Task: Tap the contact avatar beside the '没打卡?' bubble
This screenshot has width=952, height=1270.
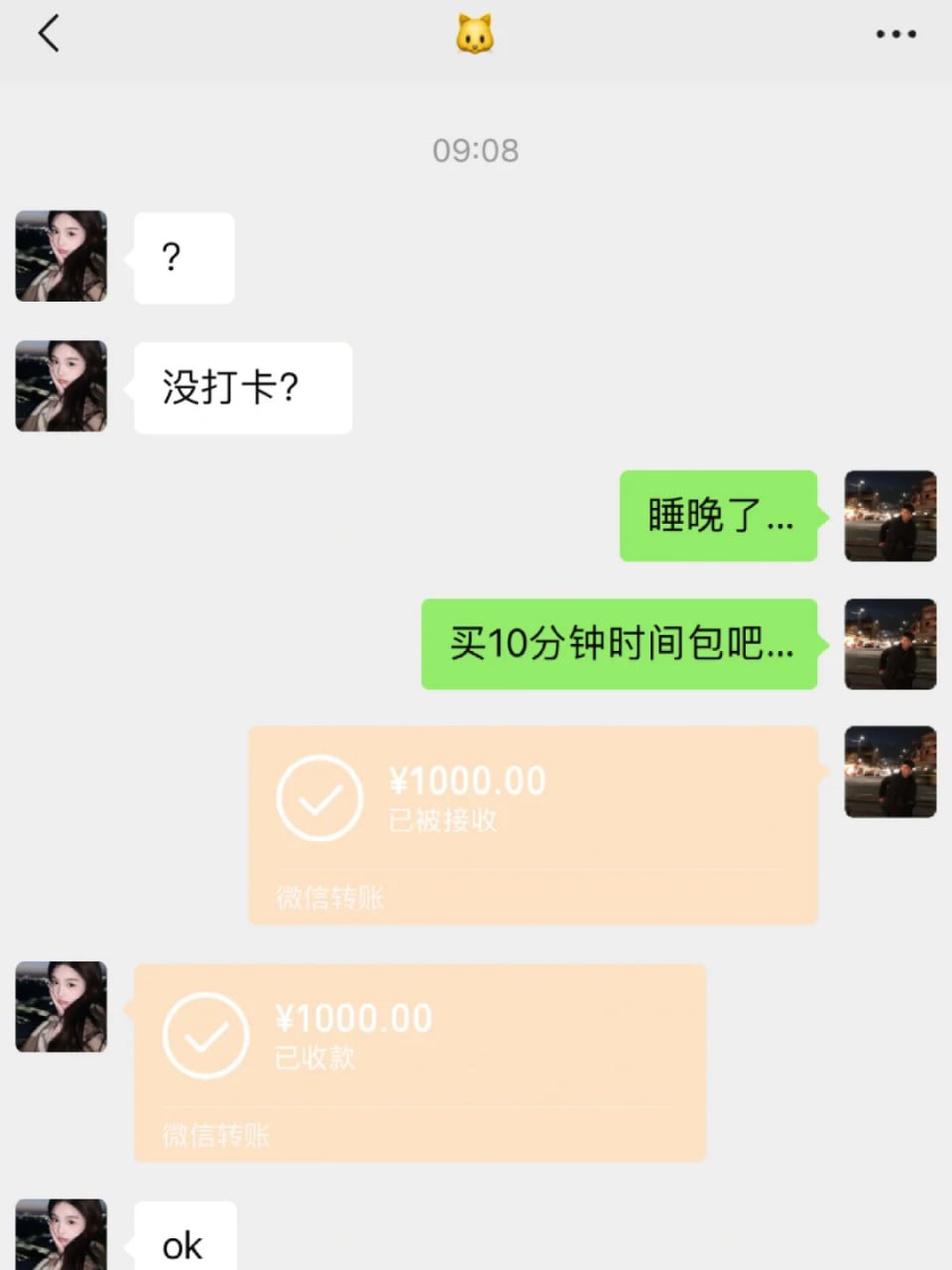Action: point(60,387)
